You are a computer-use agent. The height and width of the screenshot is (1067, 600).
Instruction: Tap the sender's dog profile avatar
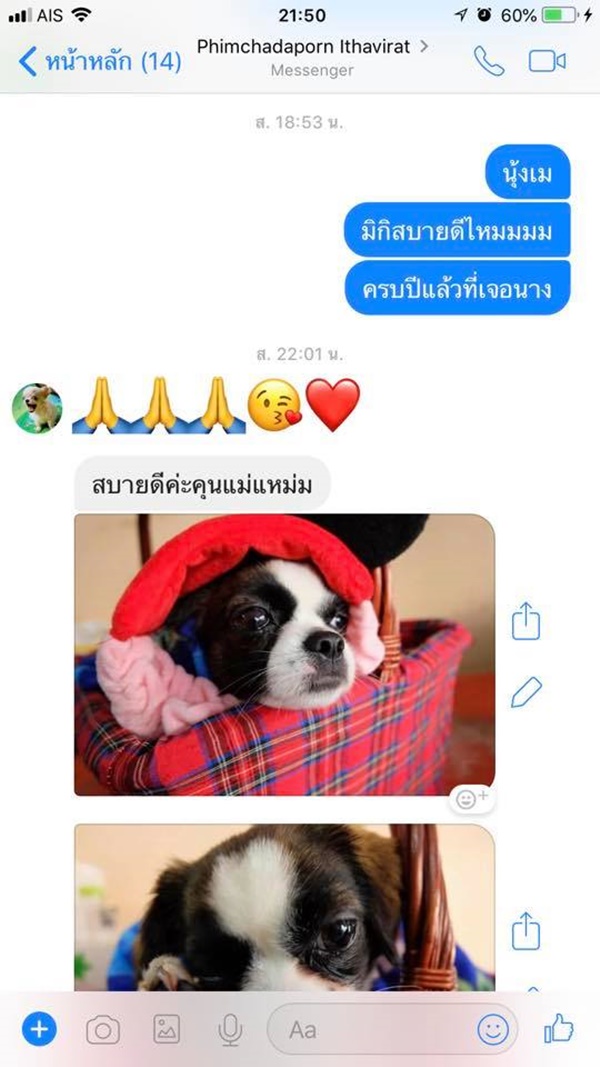click(37, 408)
